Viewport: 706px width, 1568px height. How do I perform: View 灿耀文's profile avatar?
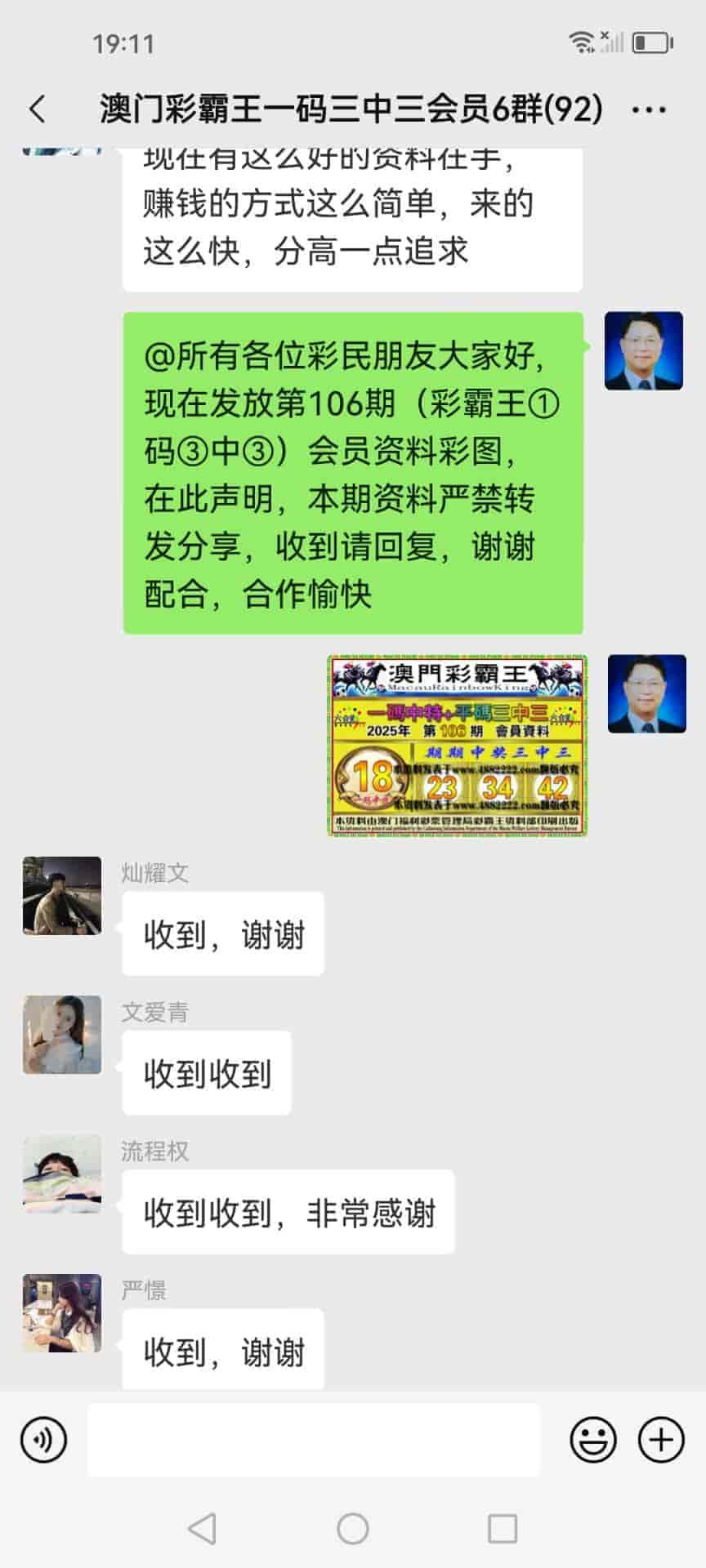click(x=62, y=895)
